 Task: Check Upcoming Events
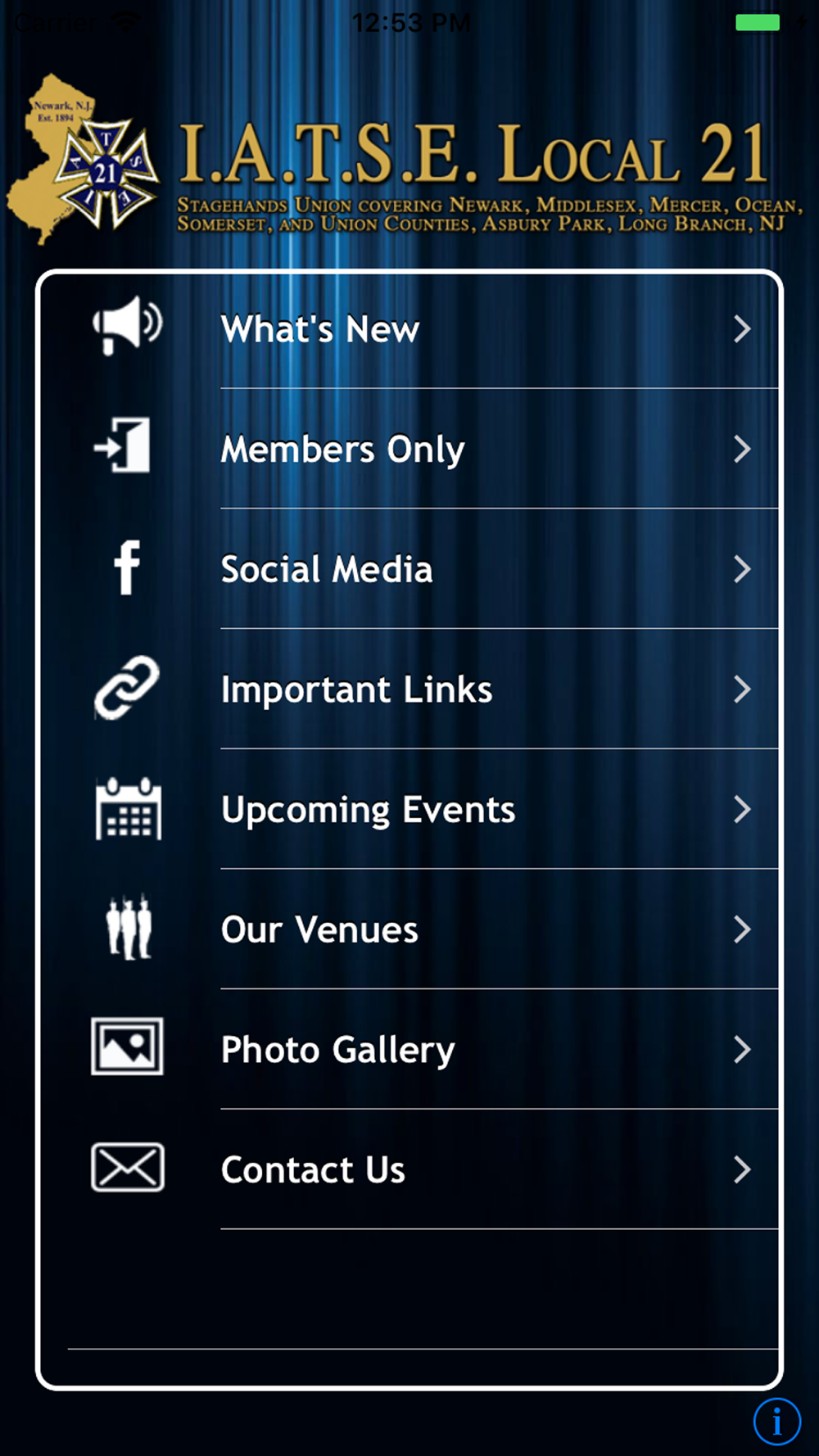click(x=409, y=809)
